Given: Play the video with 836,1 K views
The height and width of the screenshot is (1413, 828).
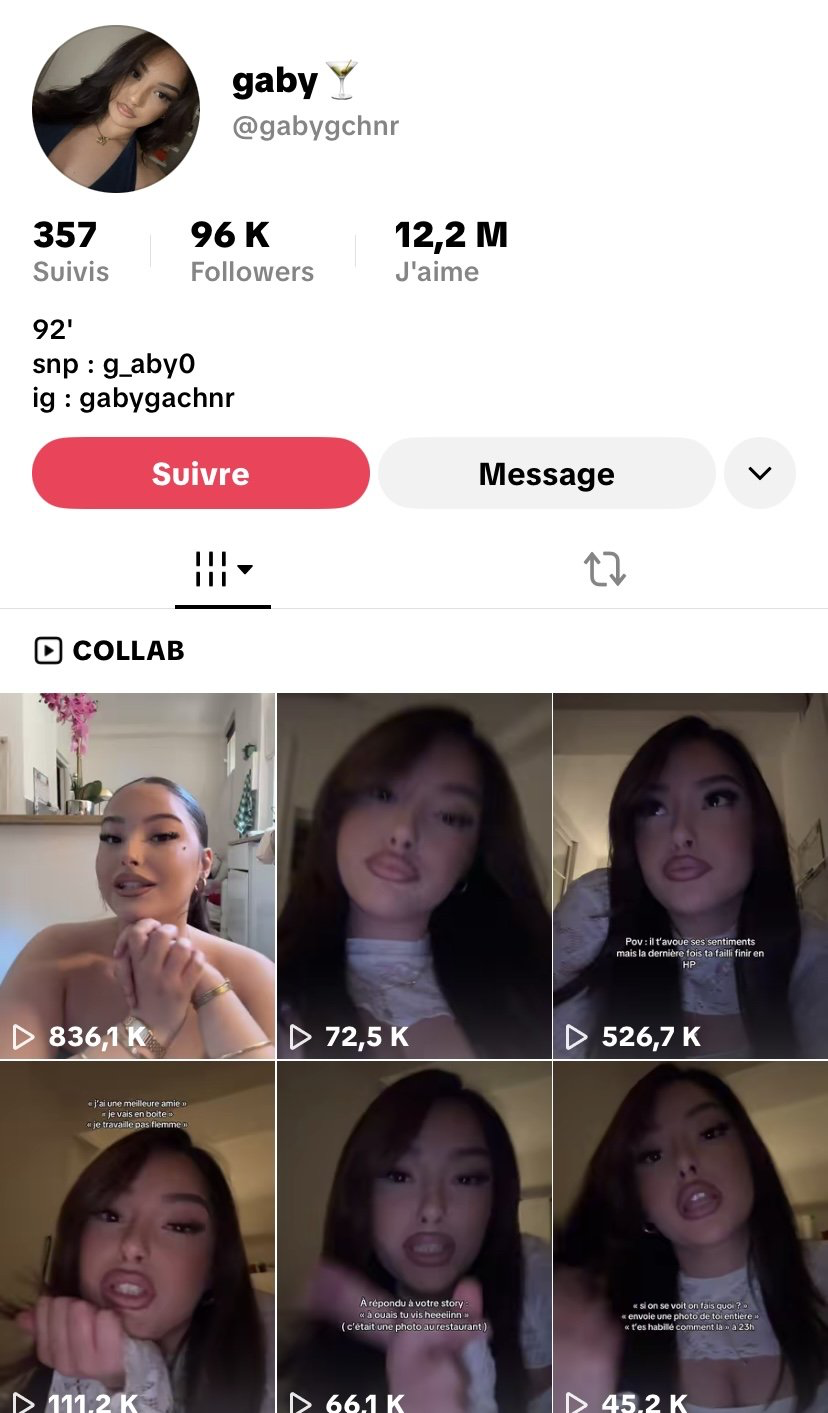Looking at the screenshot, I should point(137,875).
